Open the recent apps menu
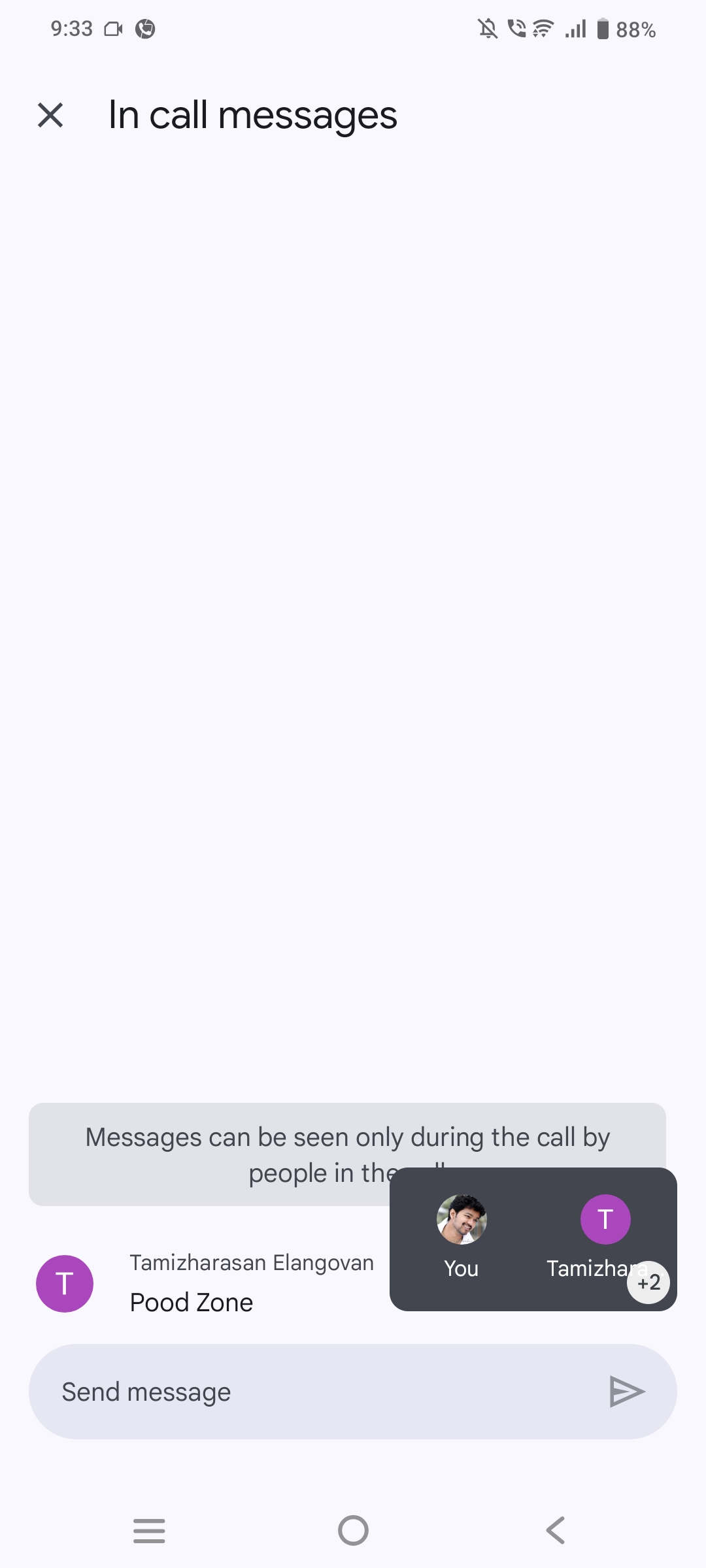 [149, 1530]
